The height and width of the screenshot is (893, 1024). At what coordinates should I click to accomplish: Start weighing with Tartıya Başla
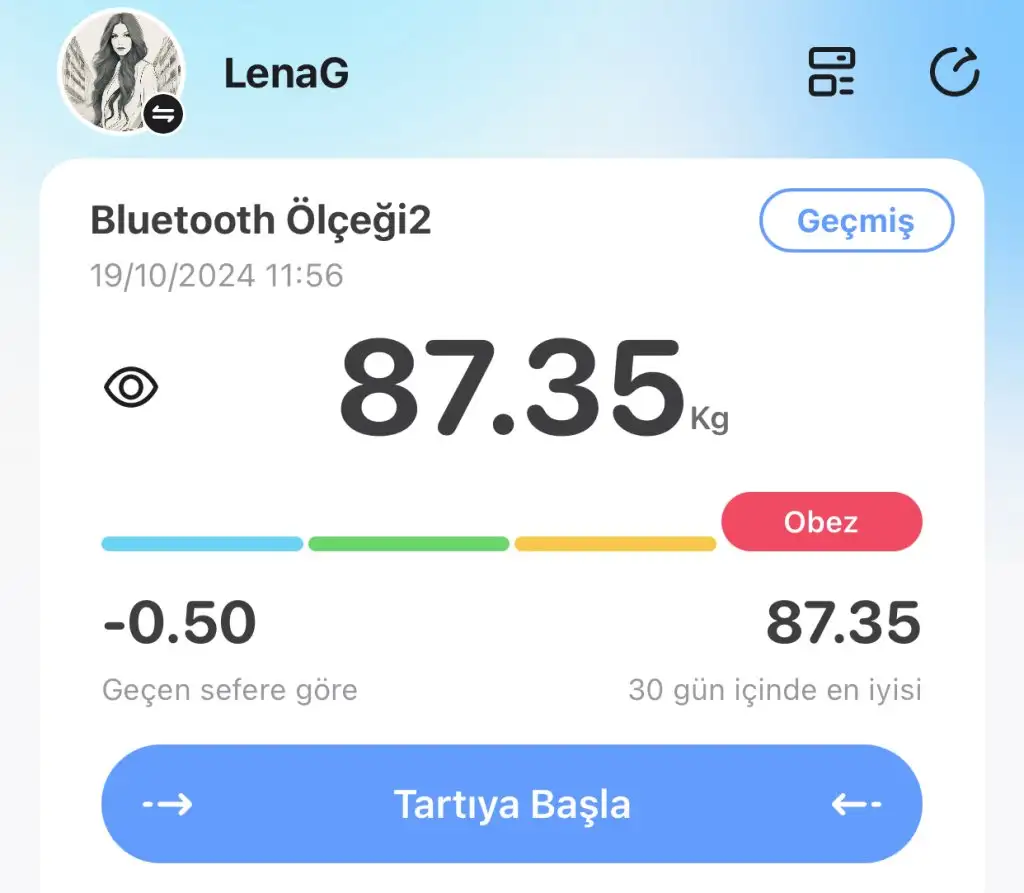[x=511, y=804]
